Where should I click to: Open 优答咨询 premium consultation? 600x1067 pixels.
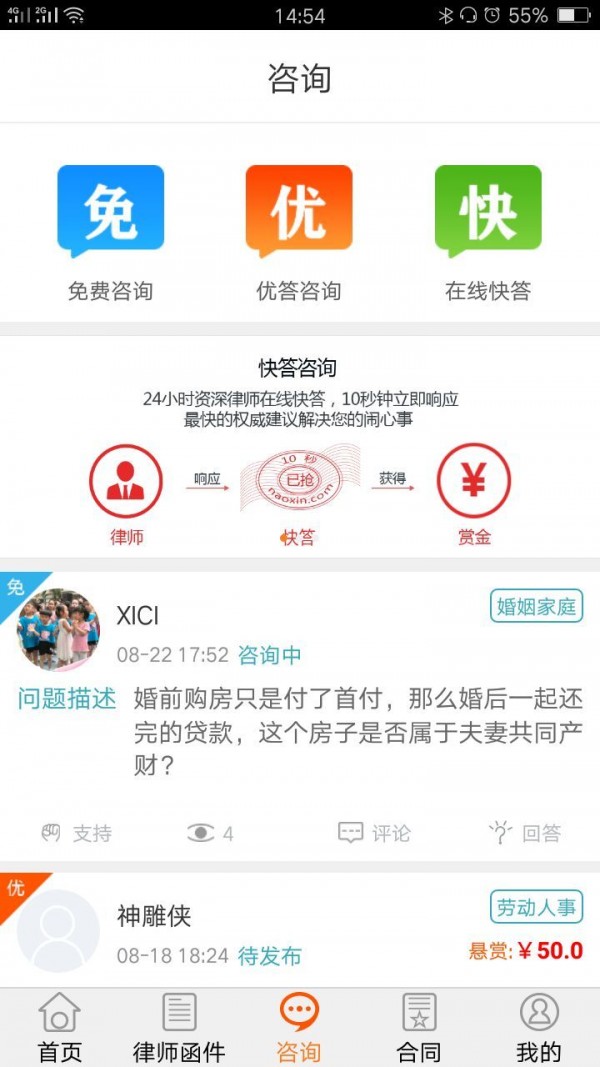(299, 232)
